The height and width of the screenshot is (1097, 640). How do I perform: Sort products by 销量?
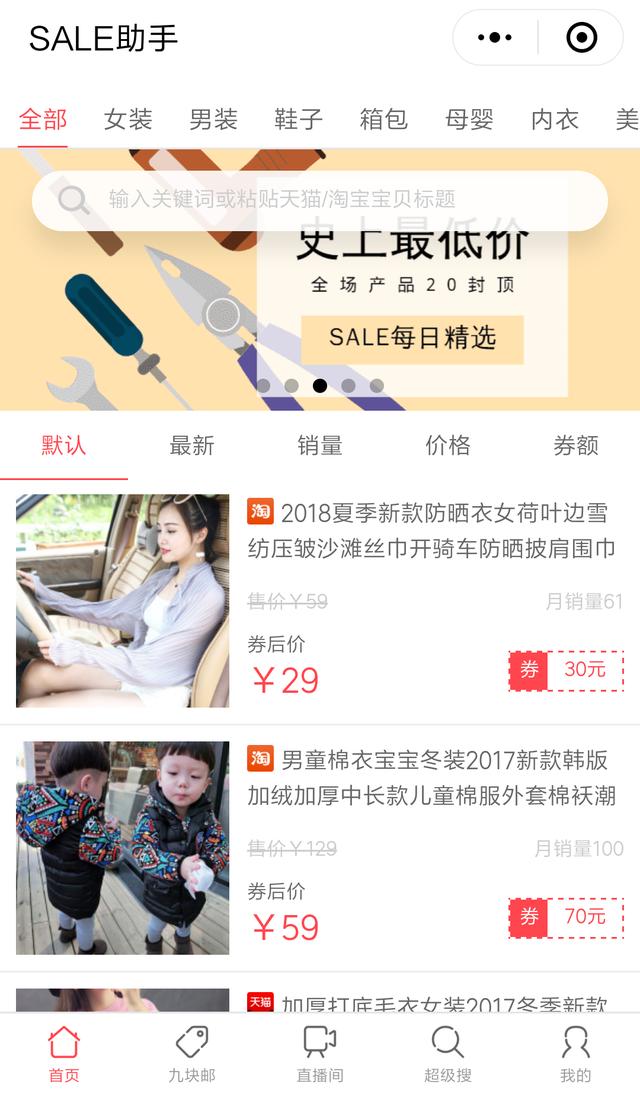320,445
